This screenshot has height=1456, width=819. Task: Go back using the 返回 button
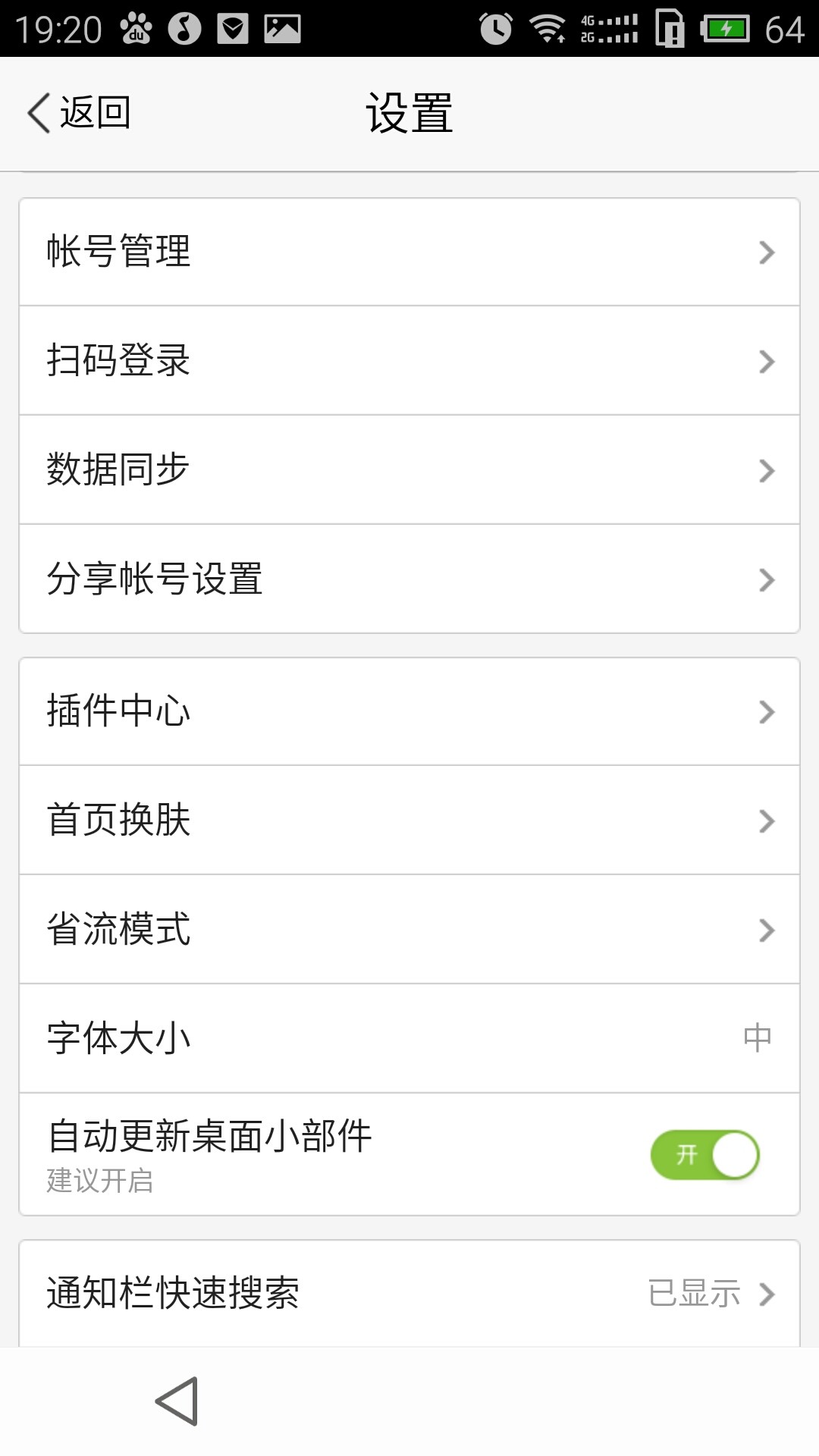80,113
